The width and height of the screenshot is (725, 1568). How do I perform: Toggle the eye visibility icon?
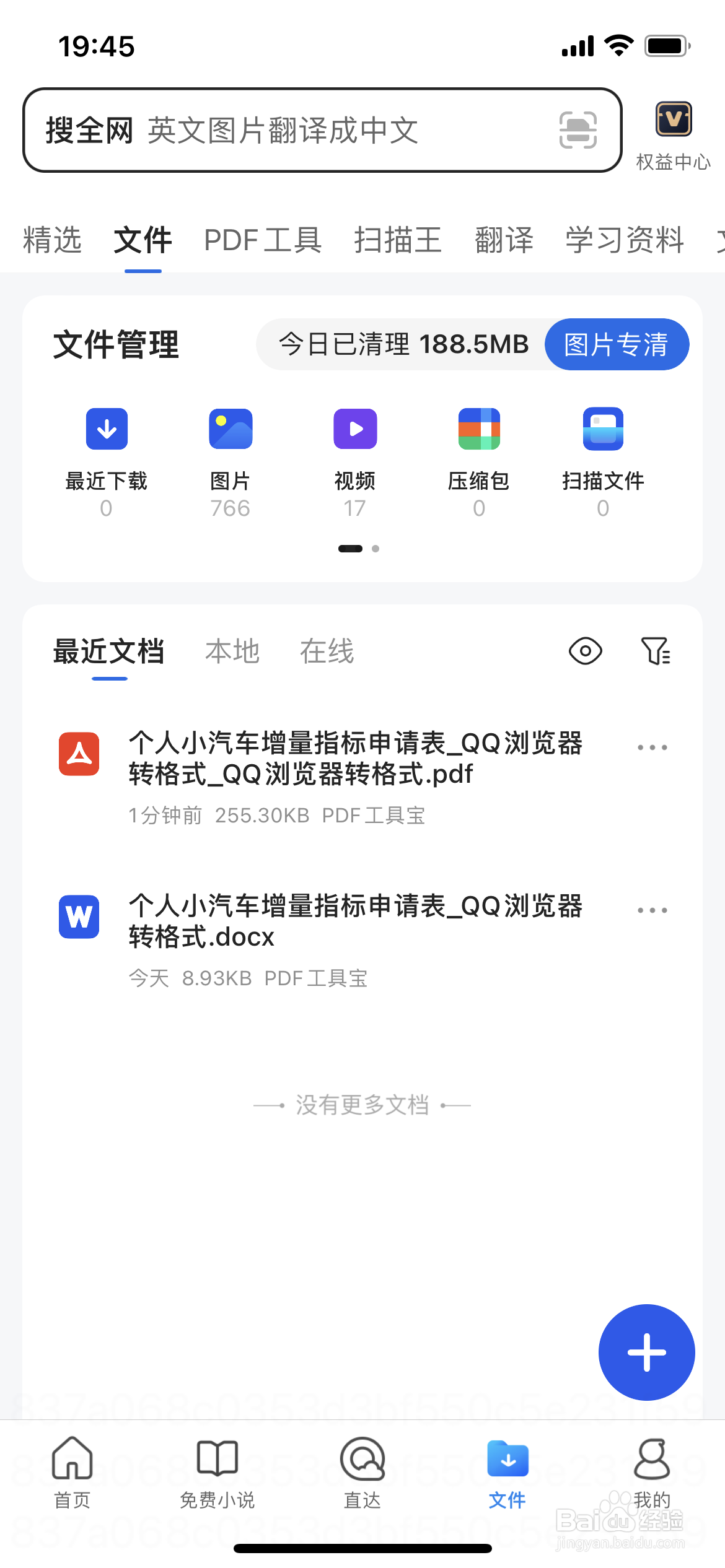coord(585,651)
